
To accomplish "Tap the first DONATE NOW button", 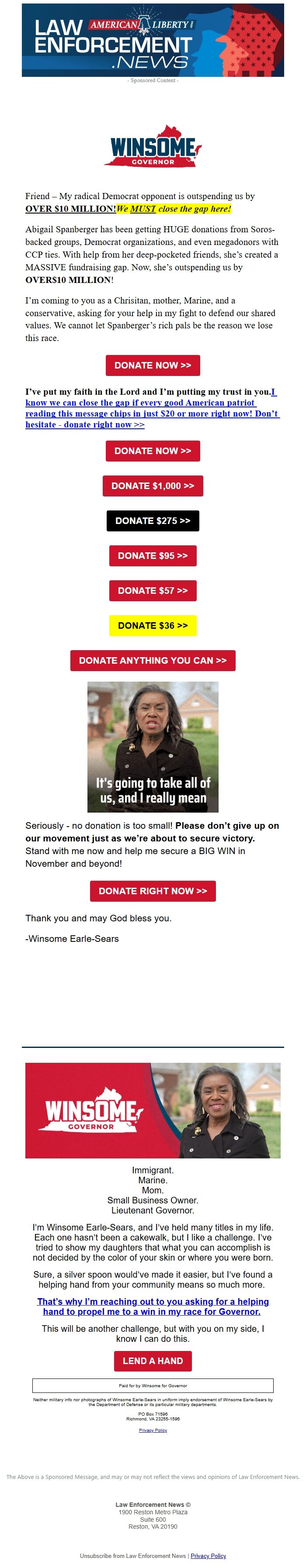I will coord(153,365).
